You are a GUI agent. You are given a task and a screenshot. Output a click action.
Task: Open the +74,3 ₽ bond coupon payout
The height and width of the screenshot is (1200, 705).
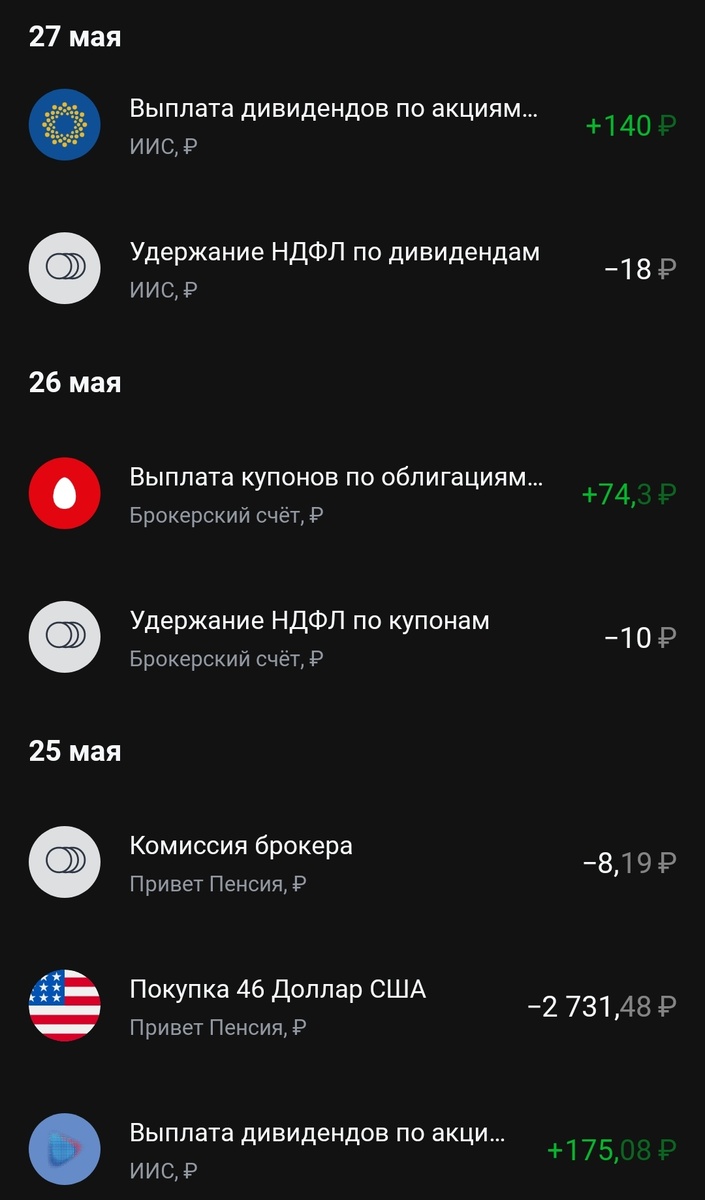point(352,494)
